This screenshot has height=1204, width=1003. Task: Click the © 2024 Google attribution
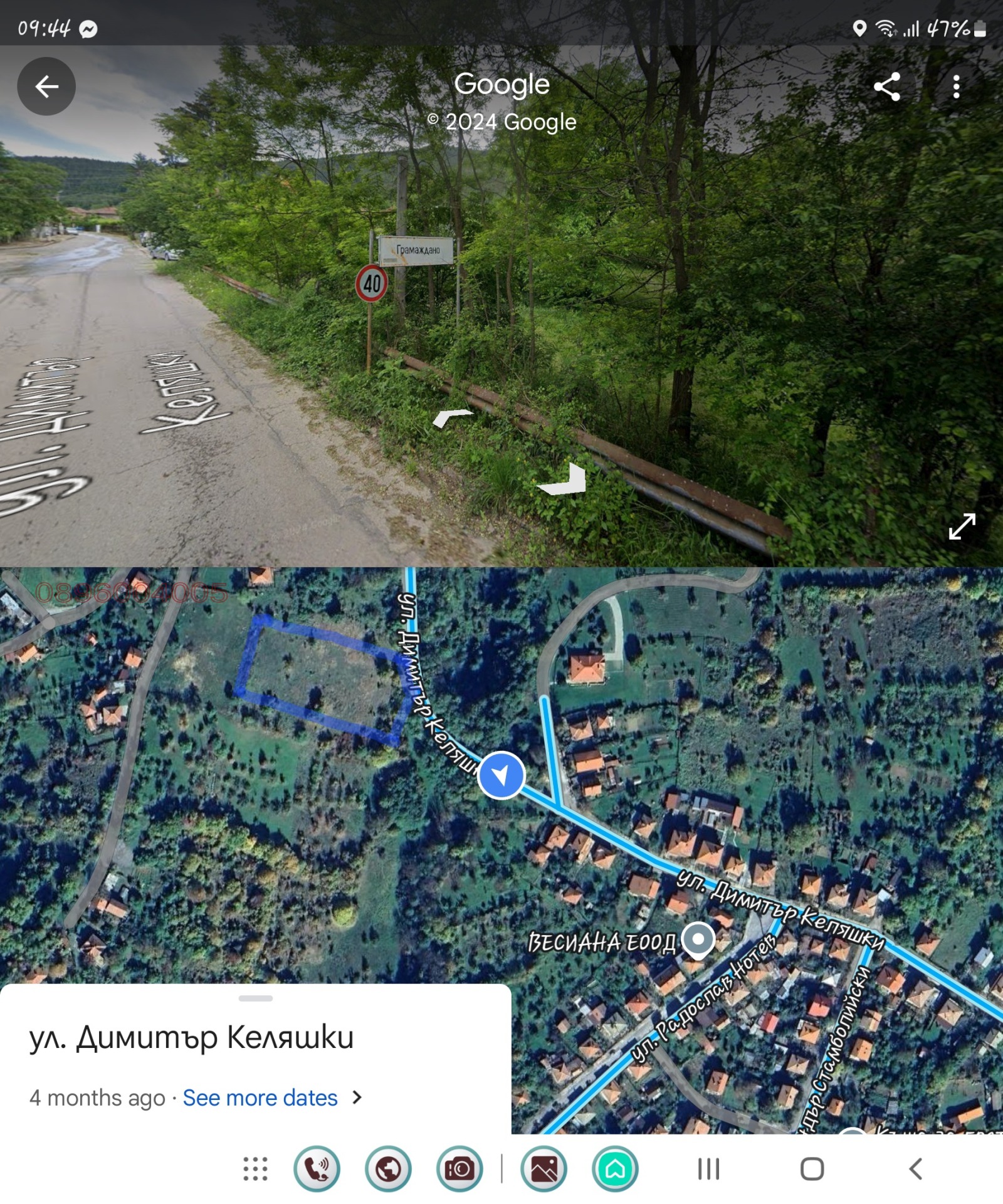pyautogui.click(x=501, y=123)
